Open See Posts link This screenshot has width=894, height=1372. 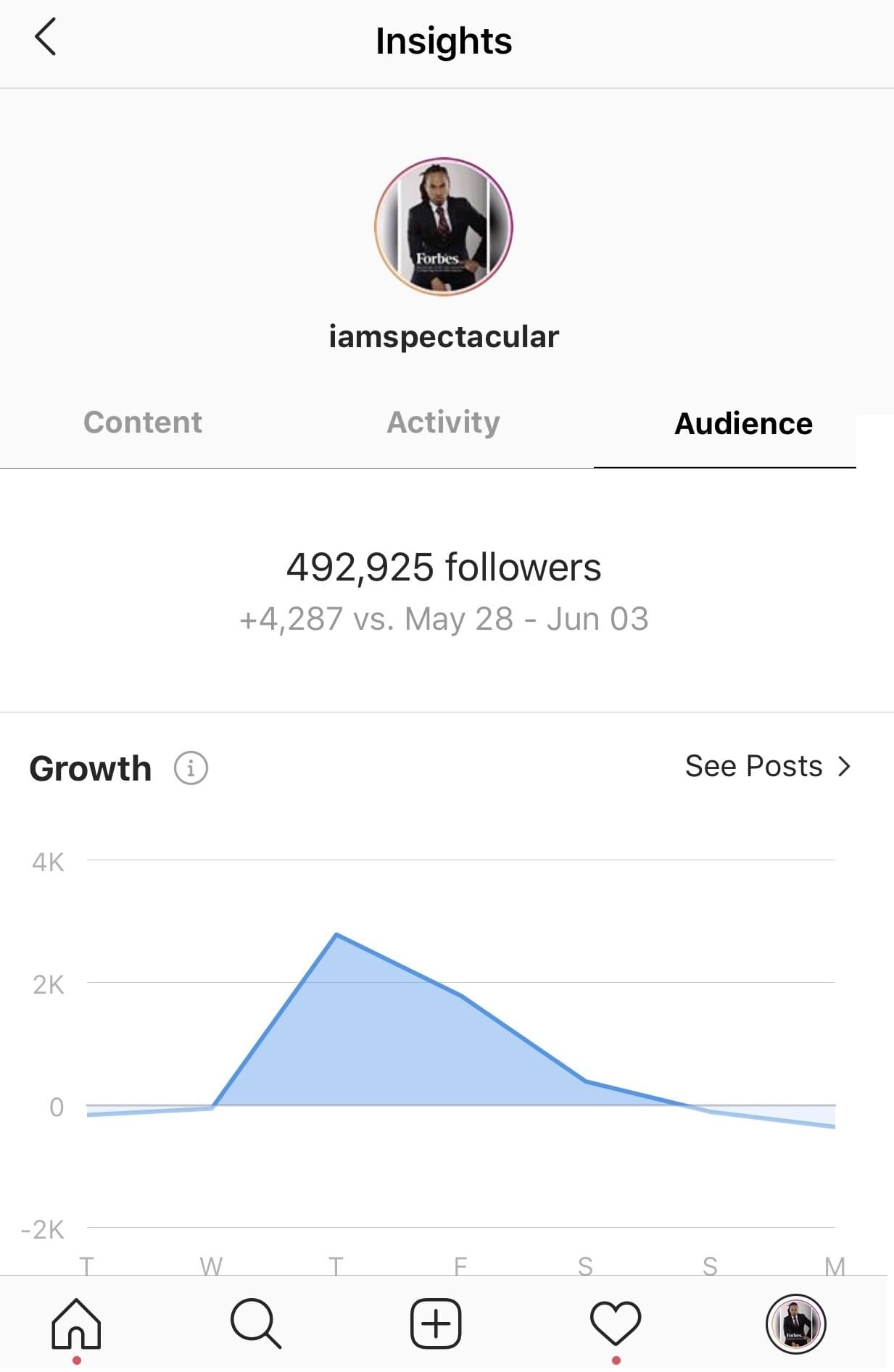[x=767, y=766]
